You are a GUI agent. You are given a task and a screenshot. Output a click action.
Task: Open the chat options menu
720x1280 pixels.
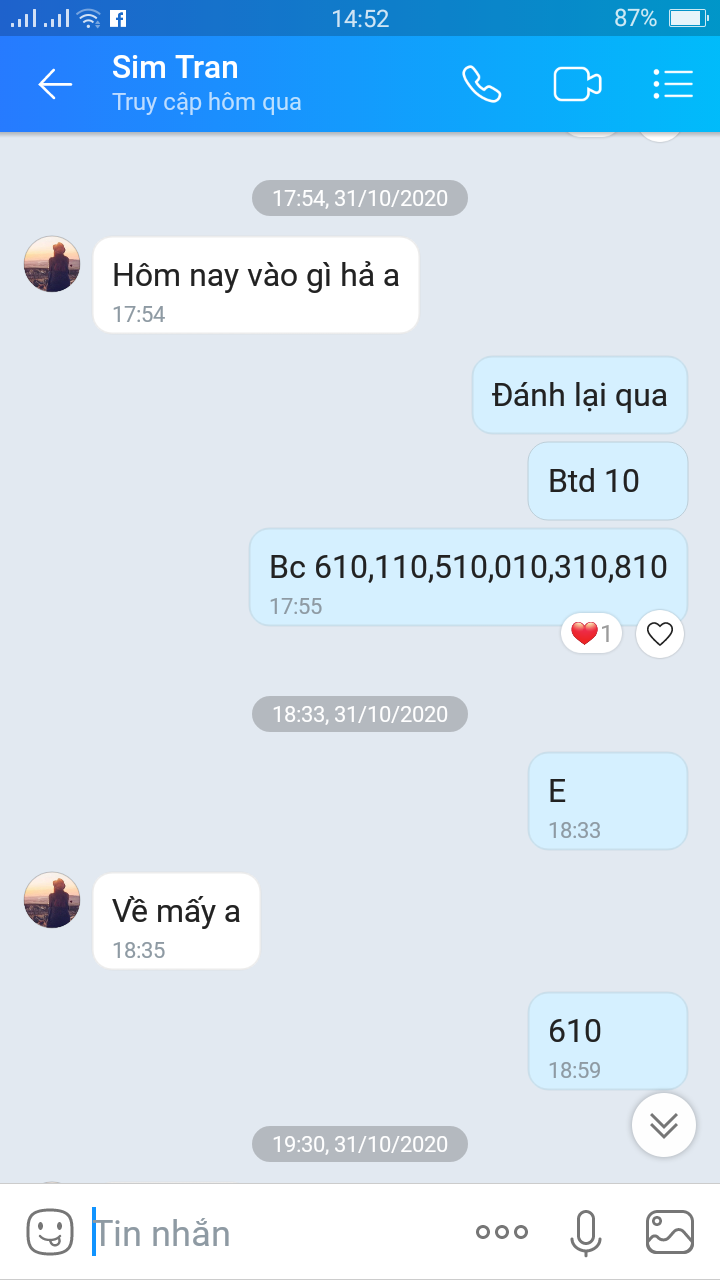(x=673, y=84)
